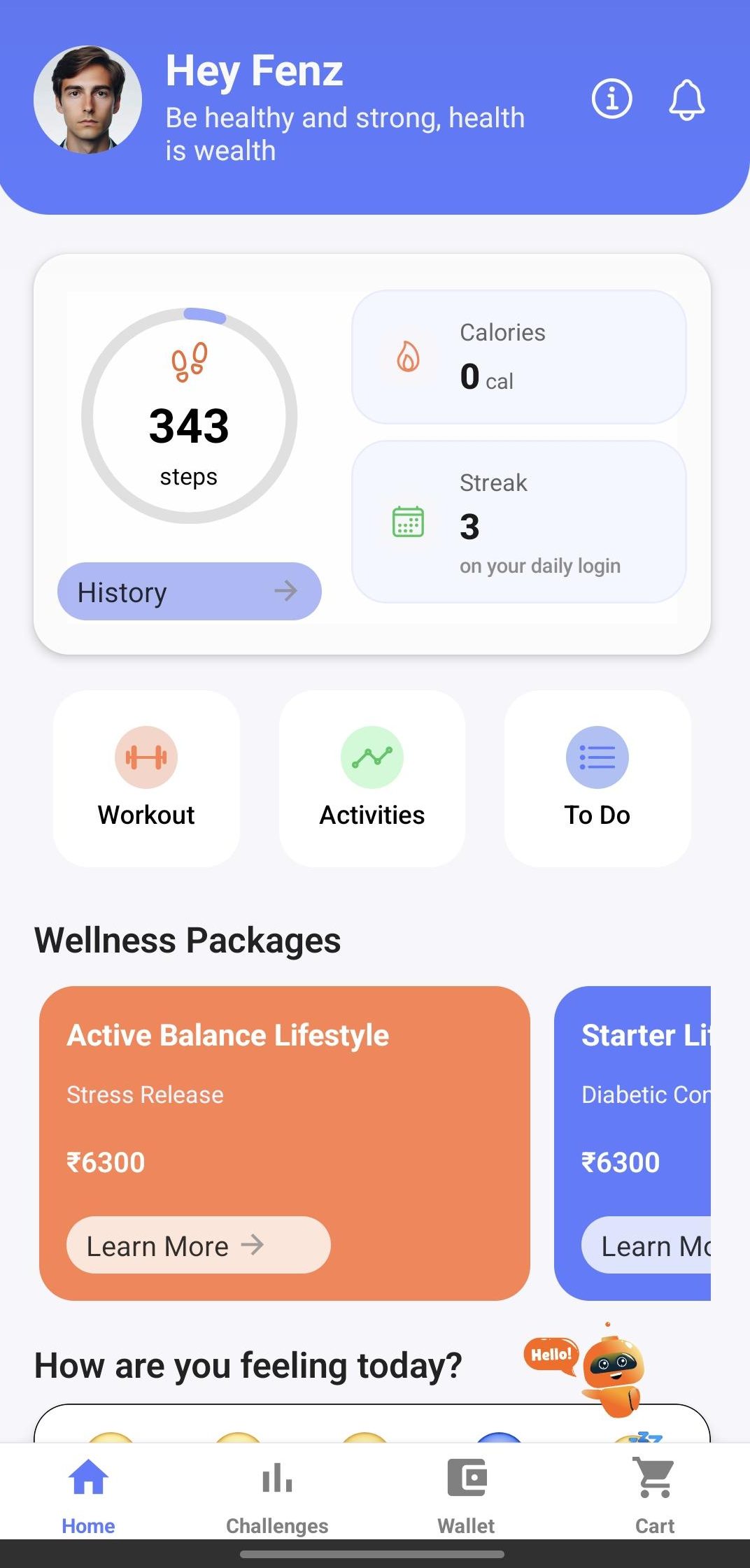750x1568 pixels.
Task: Learn More about Active Balance Lifestyle package
Action: click(197, 1245)
